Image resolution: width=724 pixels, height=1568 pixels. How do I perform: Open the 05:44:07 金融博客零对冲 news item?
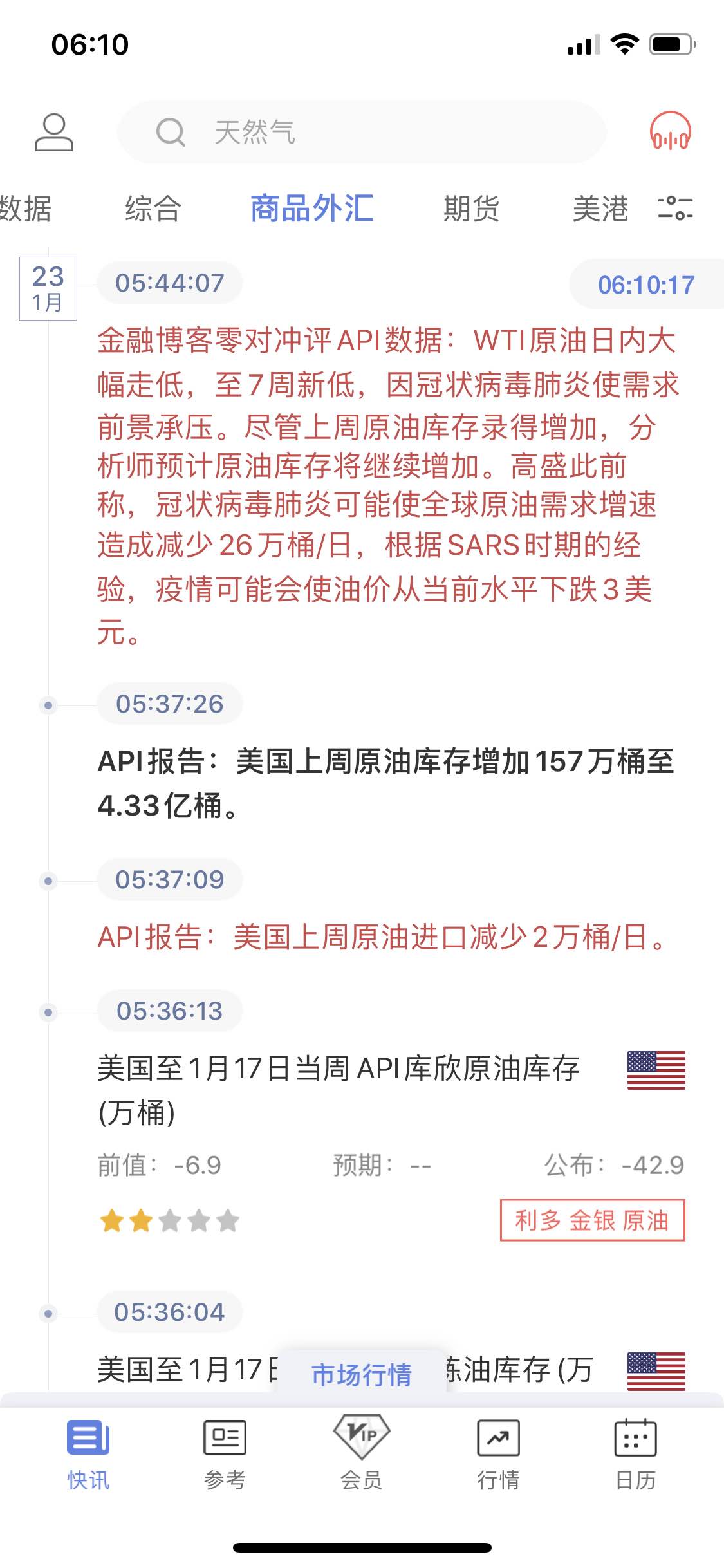tap(387, 486)
